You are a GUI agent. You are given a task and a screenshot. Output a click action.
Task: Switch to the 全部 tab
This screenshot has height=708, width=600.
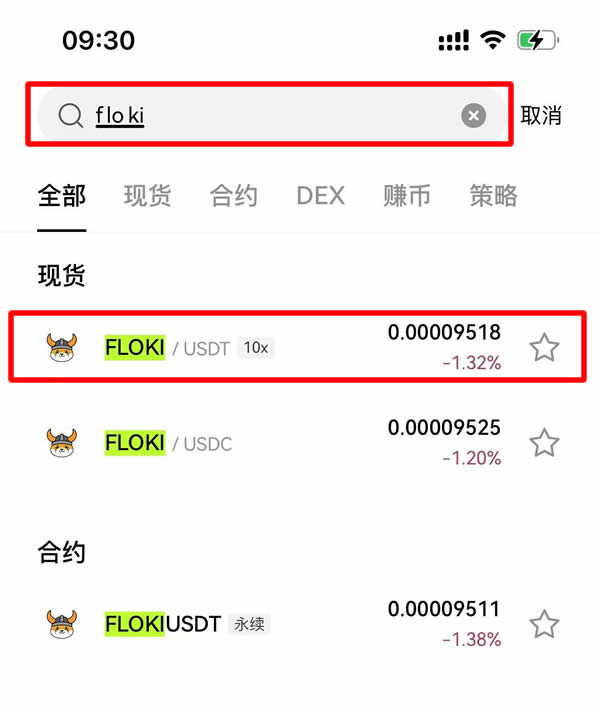point(62,196)
